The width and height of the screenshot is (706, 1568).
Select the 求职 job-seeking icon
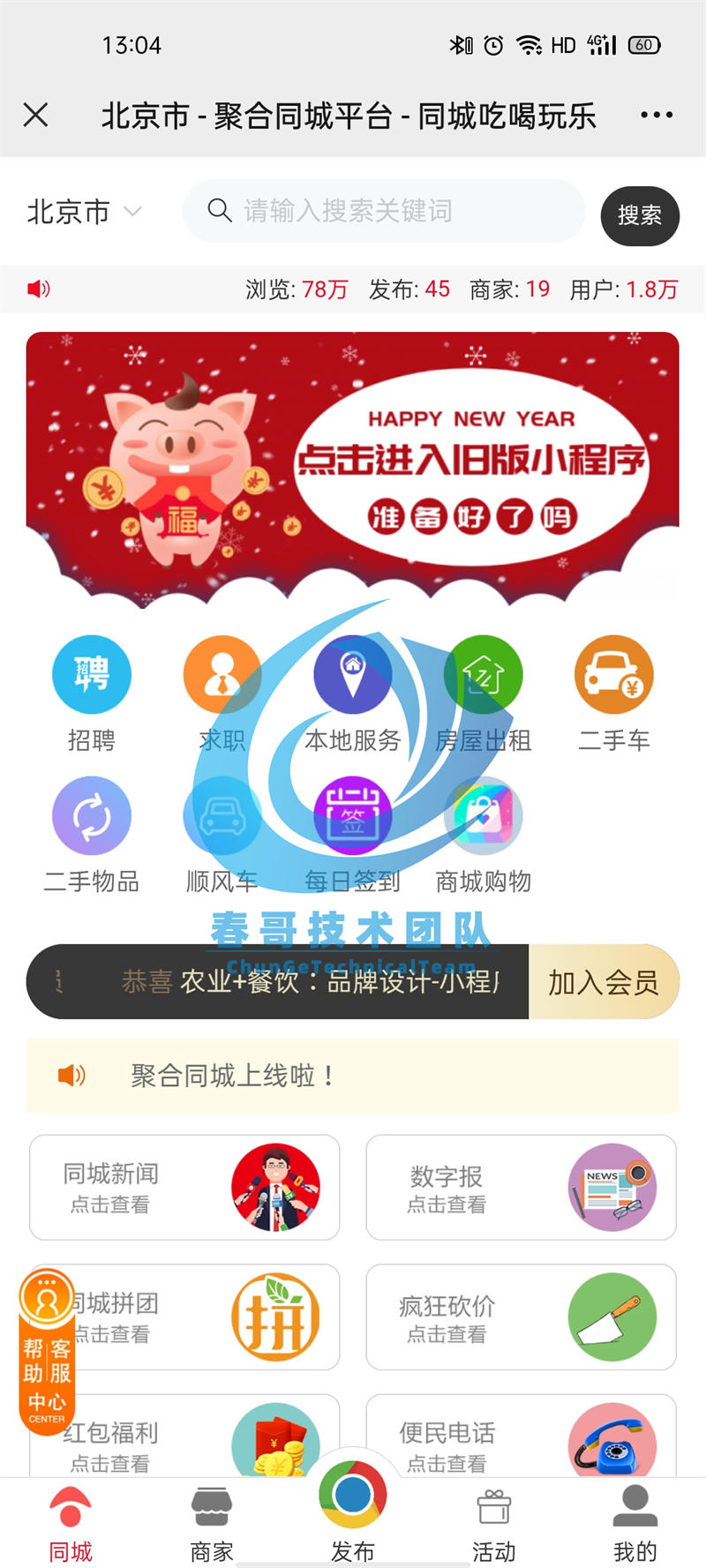coord(222,674)
